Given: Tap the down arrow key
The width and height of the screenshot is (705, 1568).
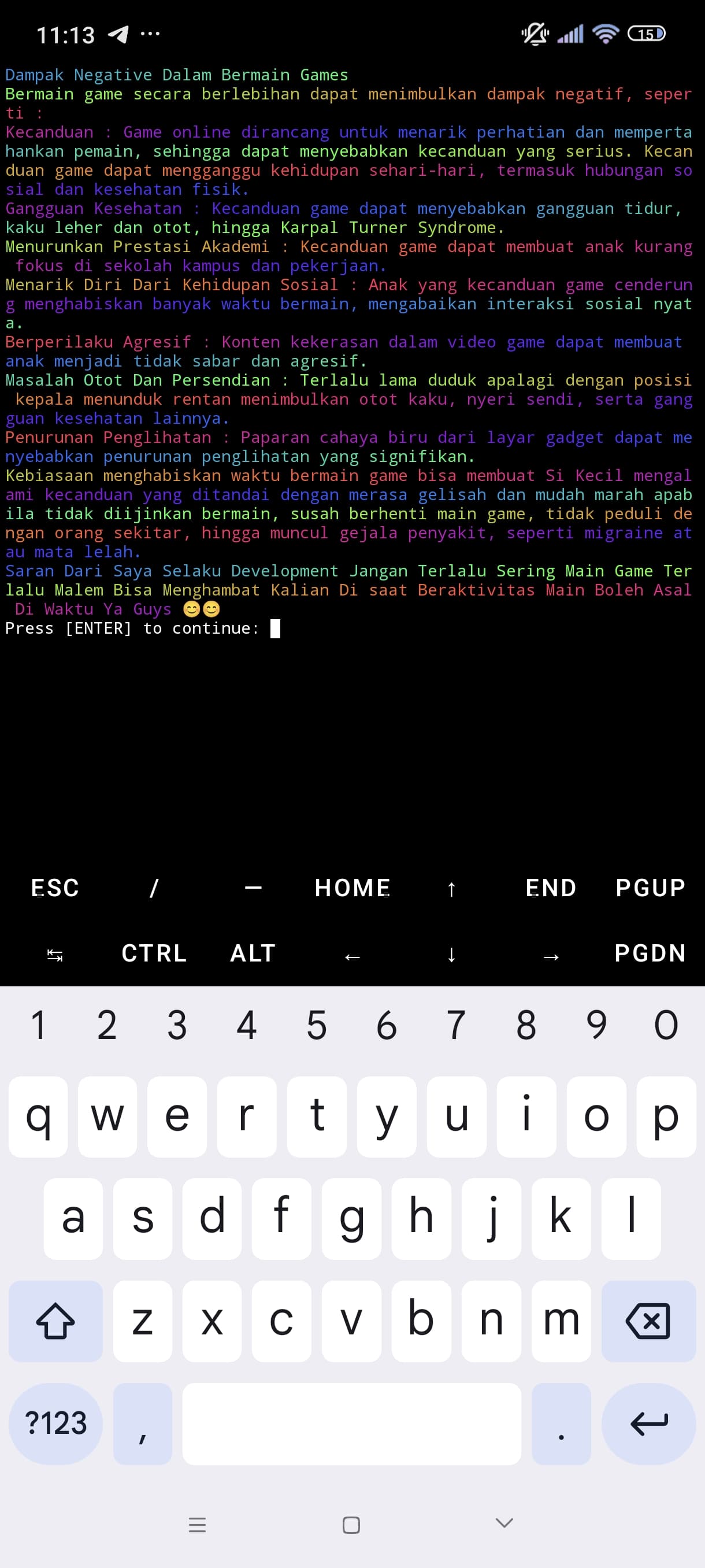Looking at the screenshot, I should tap(451, 954).
